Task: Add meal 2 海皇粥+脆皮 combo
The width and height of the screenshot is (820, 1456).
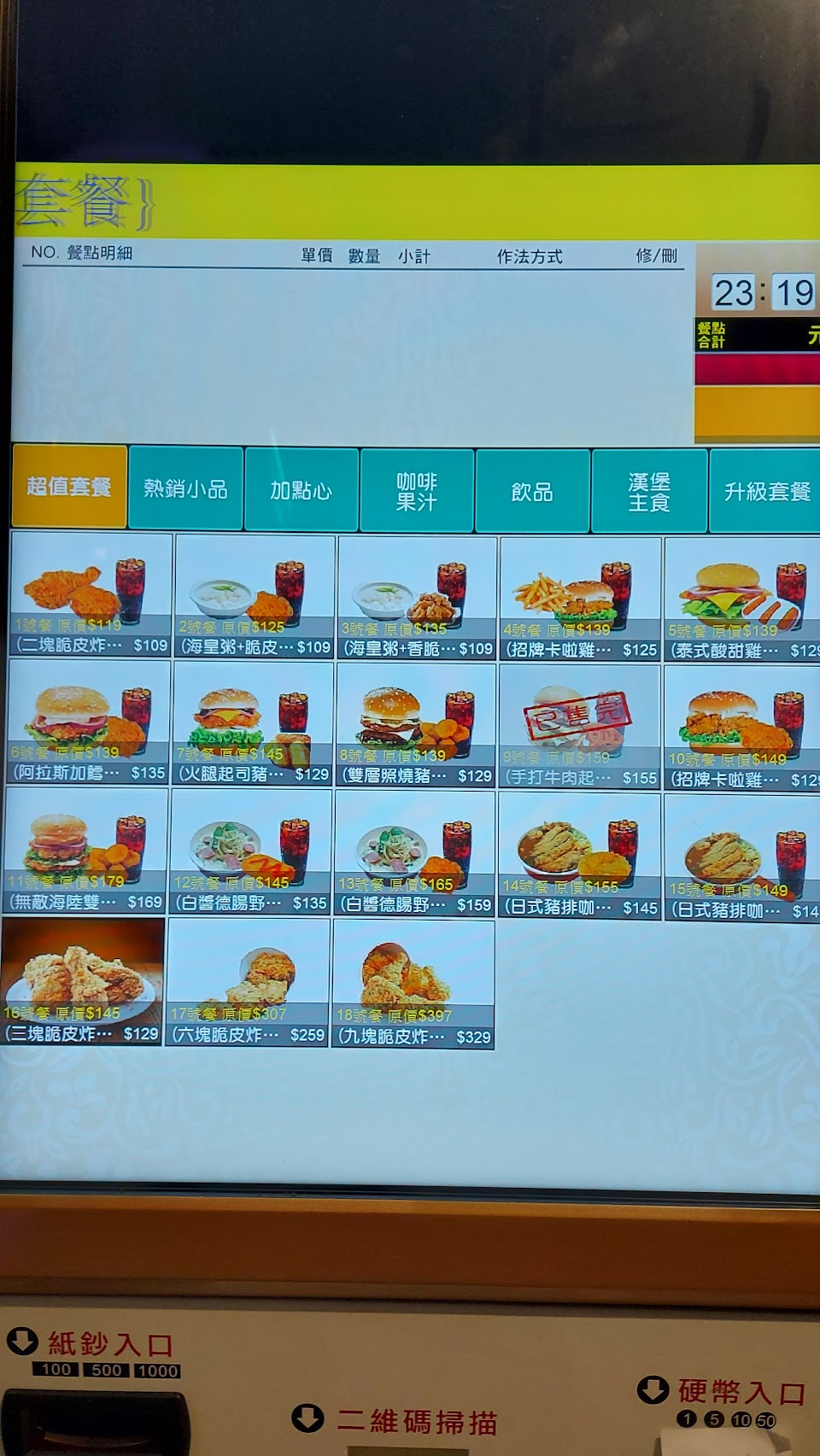Action: (255, 597)
